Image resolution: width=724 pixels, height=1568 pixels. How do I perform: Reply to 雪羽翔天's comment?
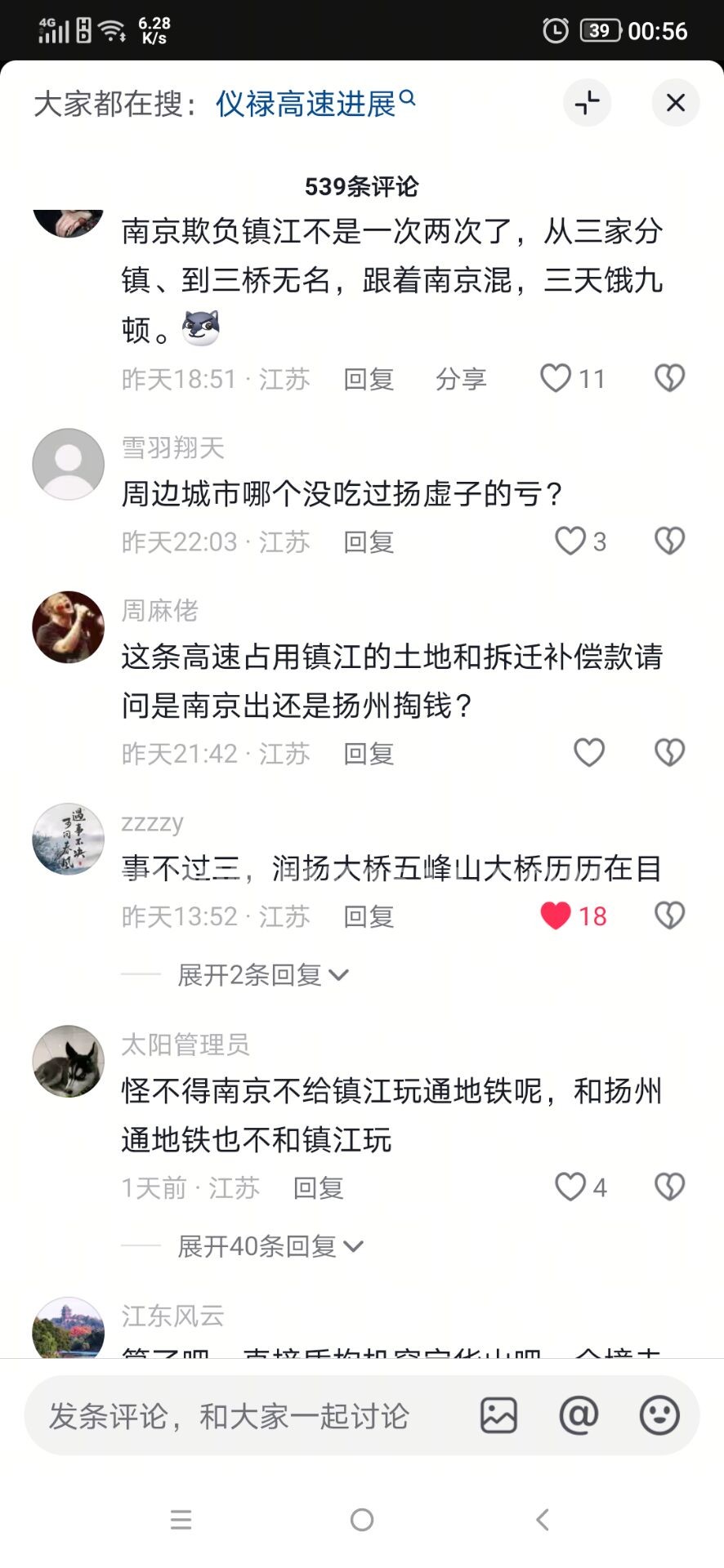(x=369, y=541)
